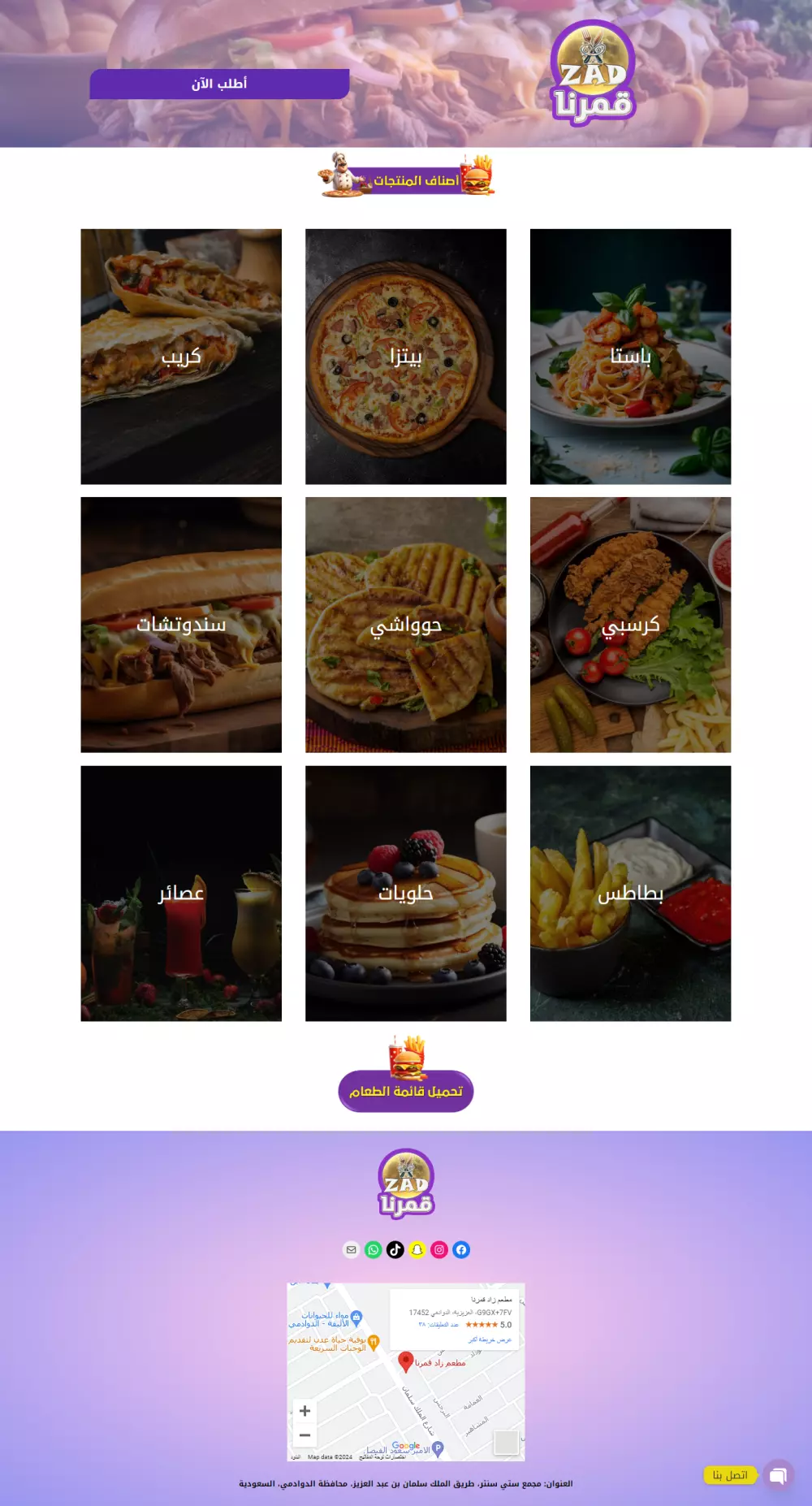Open the WhatsApp icon
Image resolution: width=812 pixels, height=1506 pixels.
point(373,1249)
